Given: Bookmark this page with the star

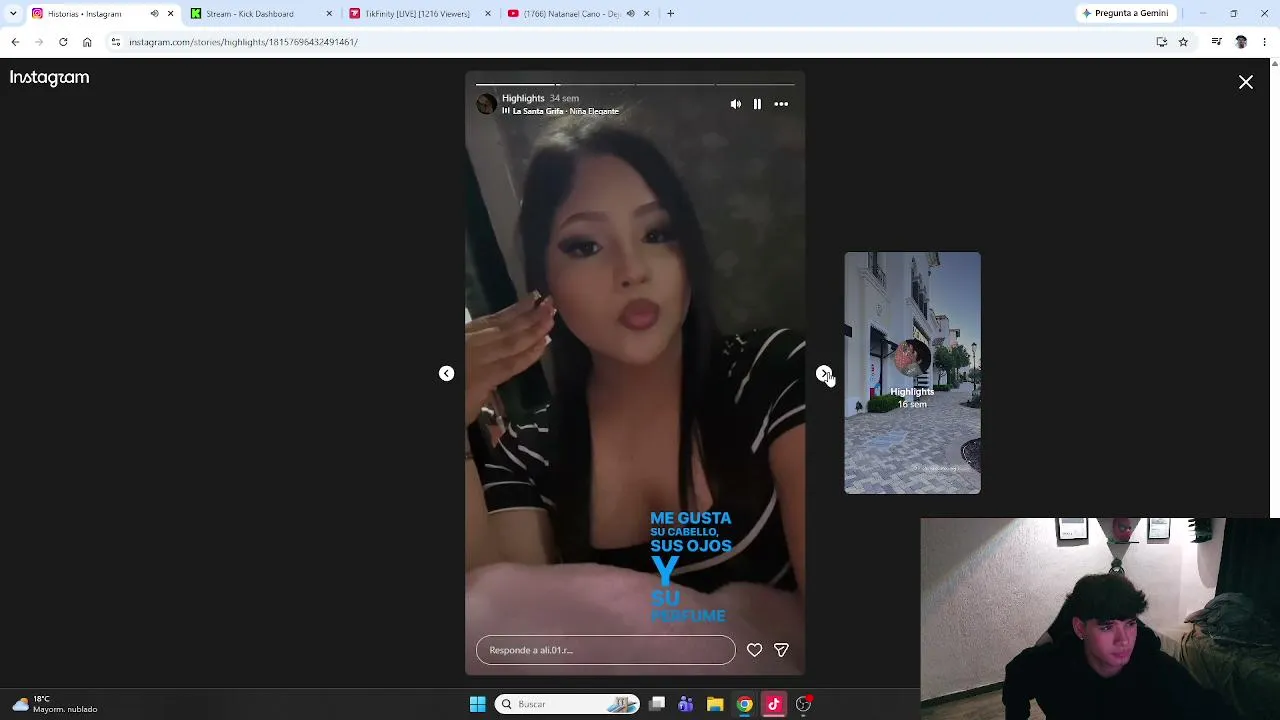Looking at the screenshot, I should [x=1183, y=42].
